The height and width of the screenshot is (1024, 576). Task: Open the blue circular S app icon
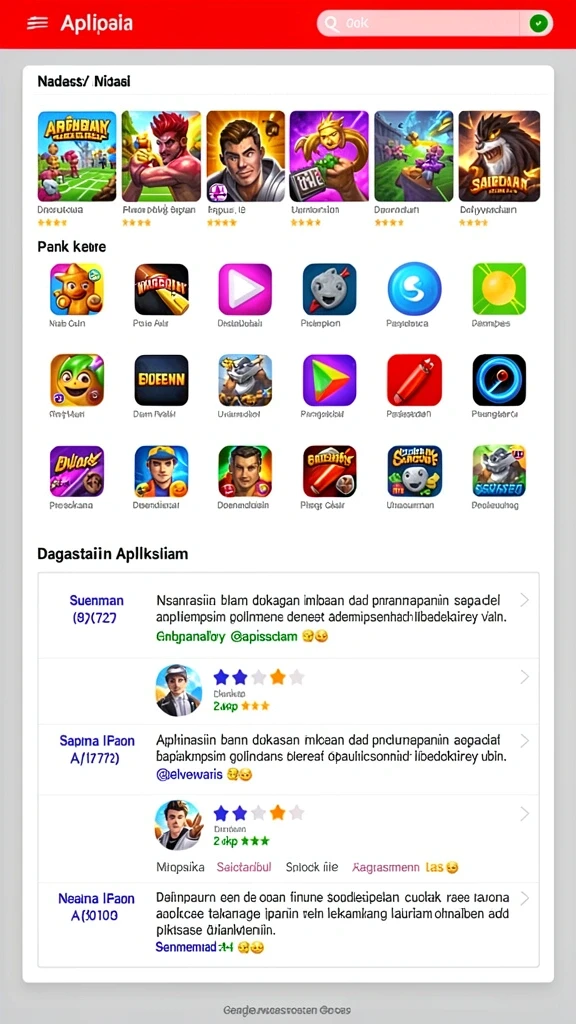[x=414, y=289]
